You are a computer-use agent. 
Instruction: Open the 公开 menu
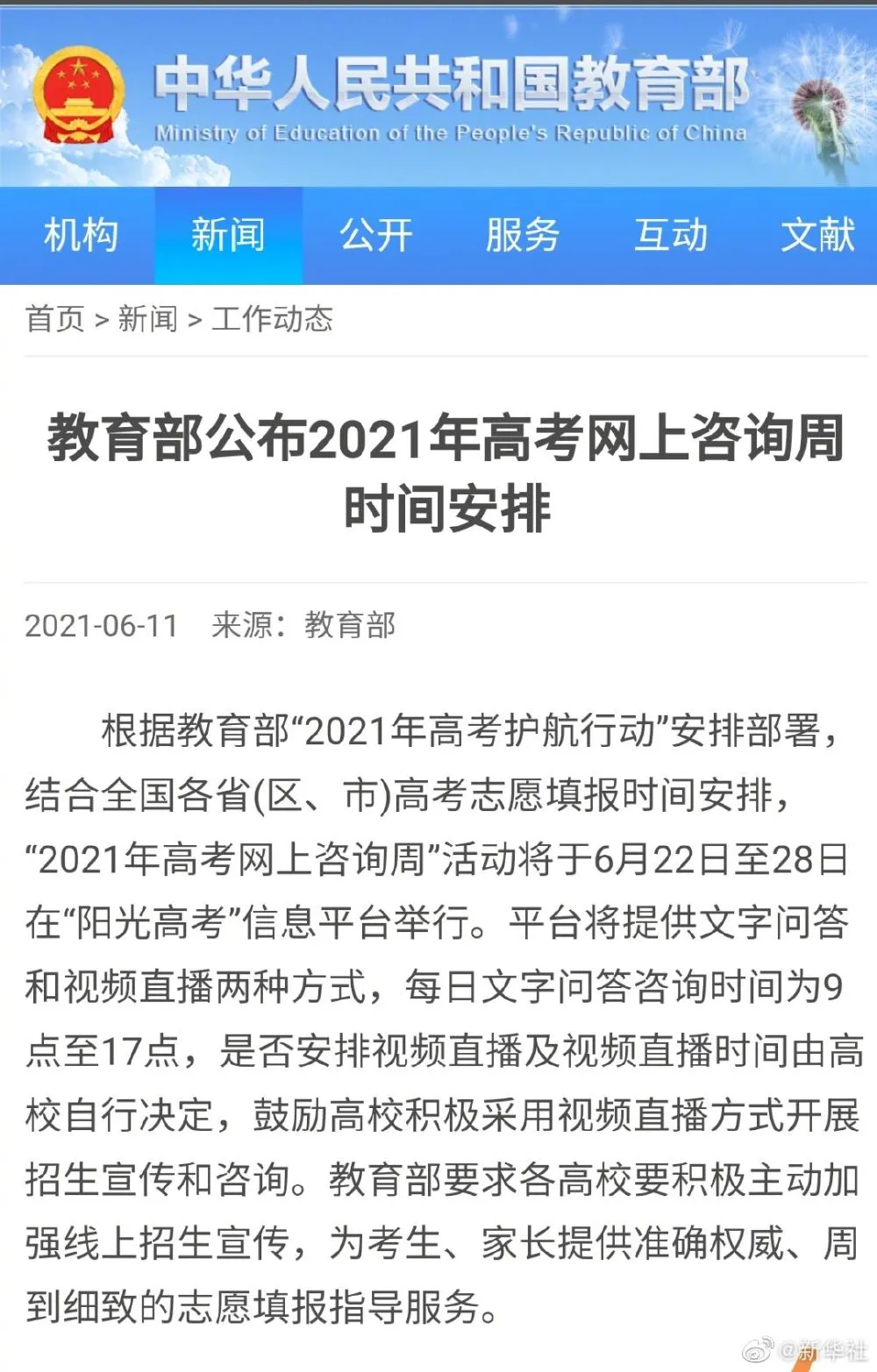(x=375, y=234)
